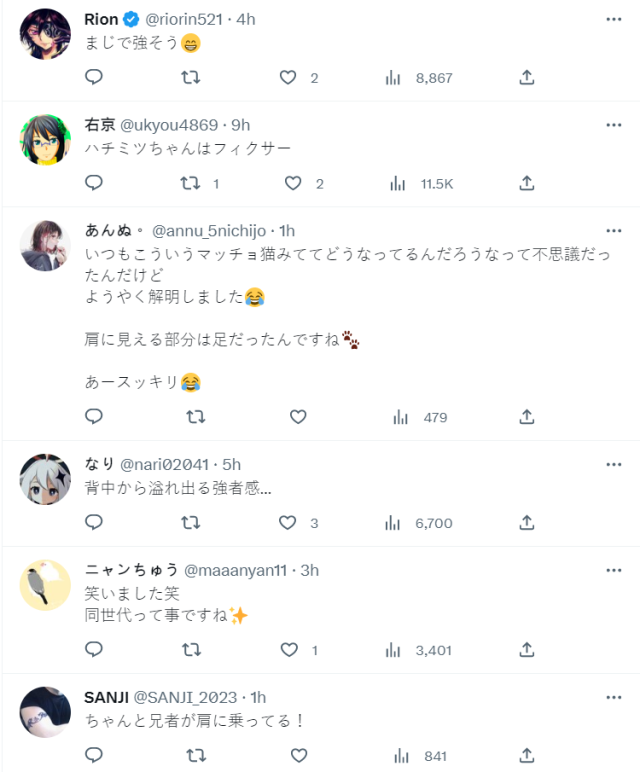Like あんぬ's tweet about マッチョ猫
640x772 pixels.
(298, 417)
